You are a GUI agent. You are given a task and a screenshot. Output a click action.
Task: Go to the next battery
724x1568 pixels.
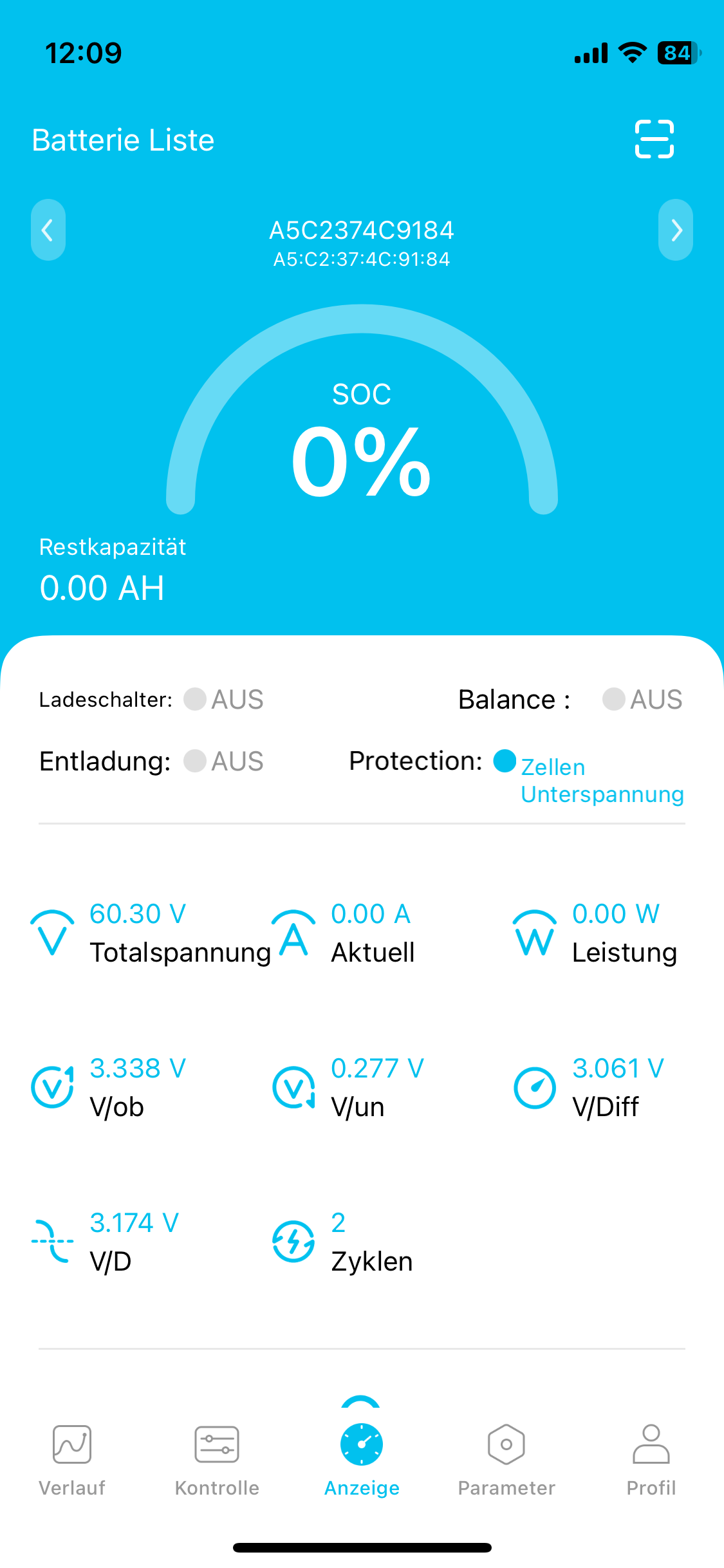pyautogui.click(x=675, y=230)
